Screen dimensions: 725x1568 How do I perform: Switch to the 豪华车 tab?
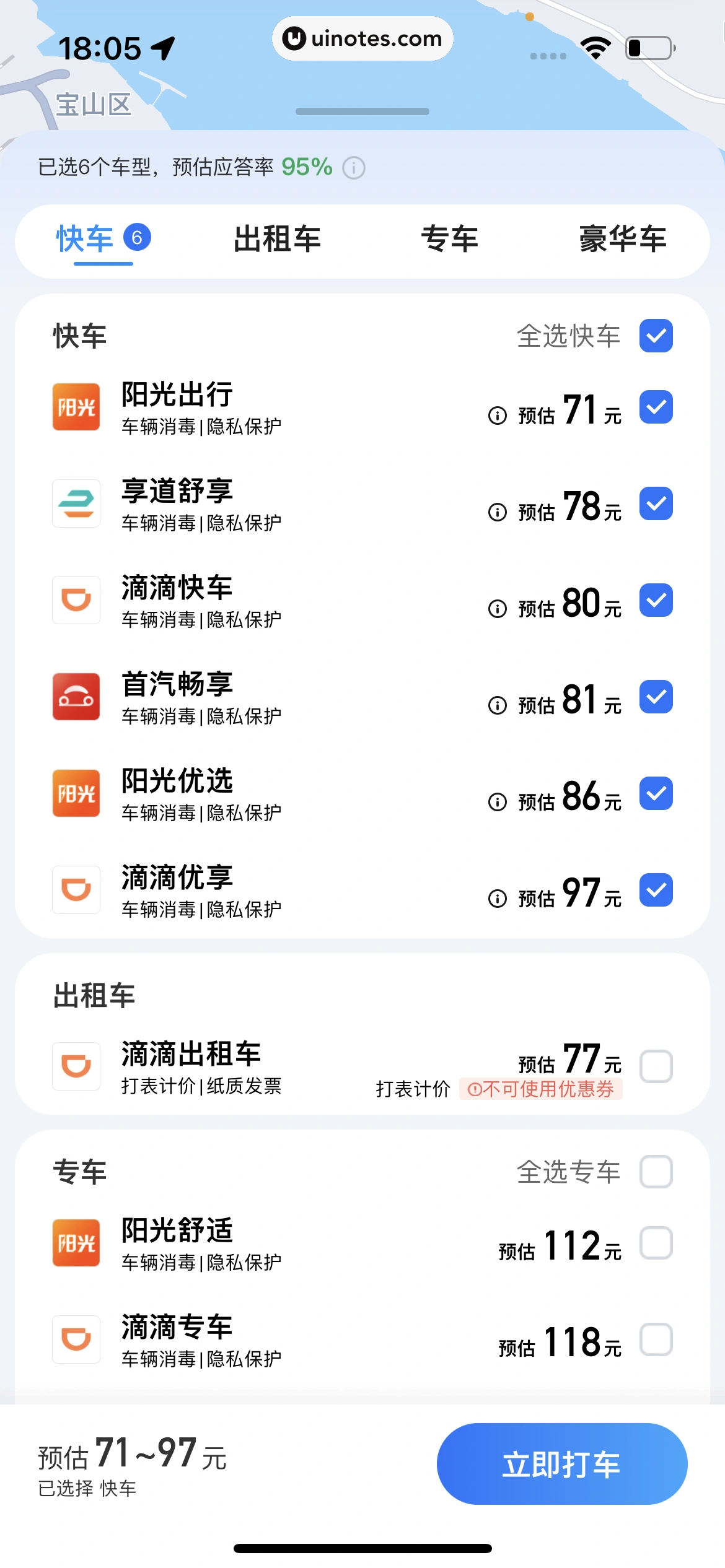622,239
